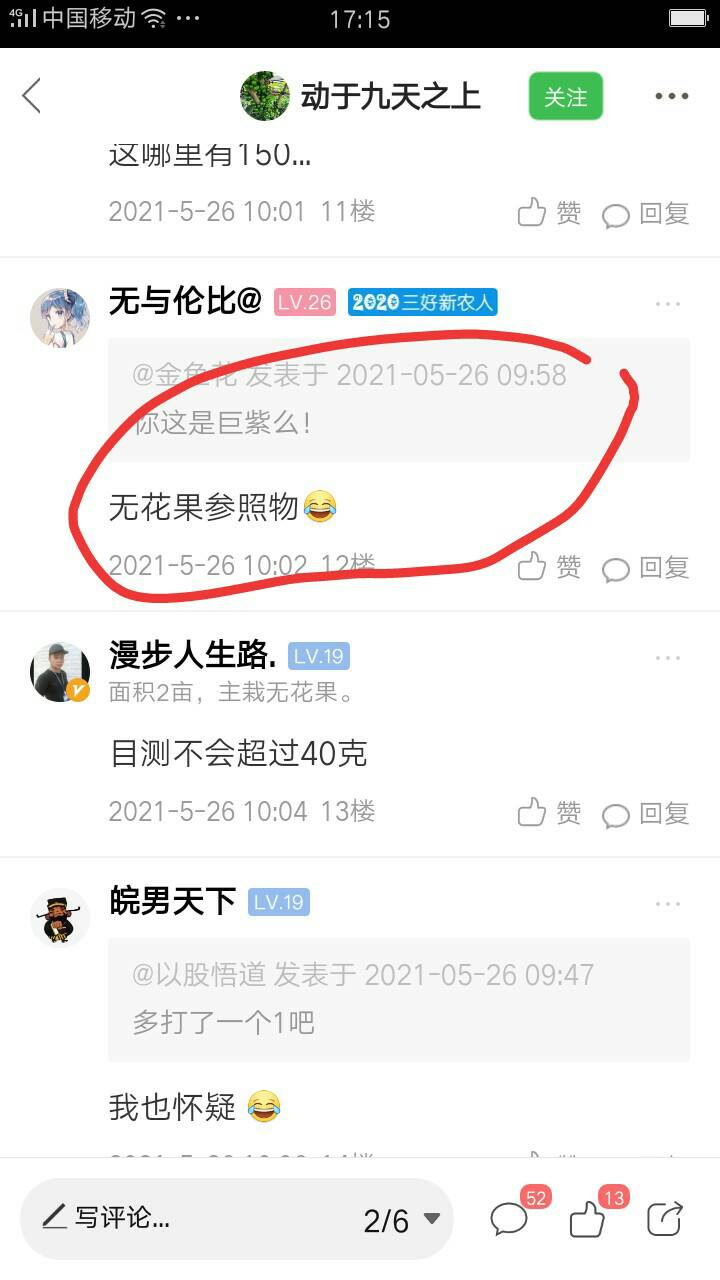Open 漫步人生路. profile avatar
Screen dimensions: 720x1280
click(x=60, y=672)
